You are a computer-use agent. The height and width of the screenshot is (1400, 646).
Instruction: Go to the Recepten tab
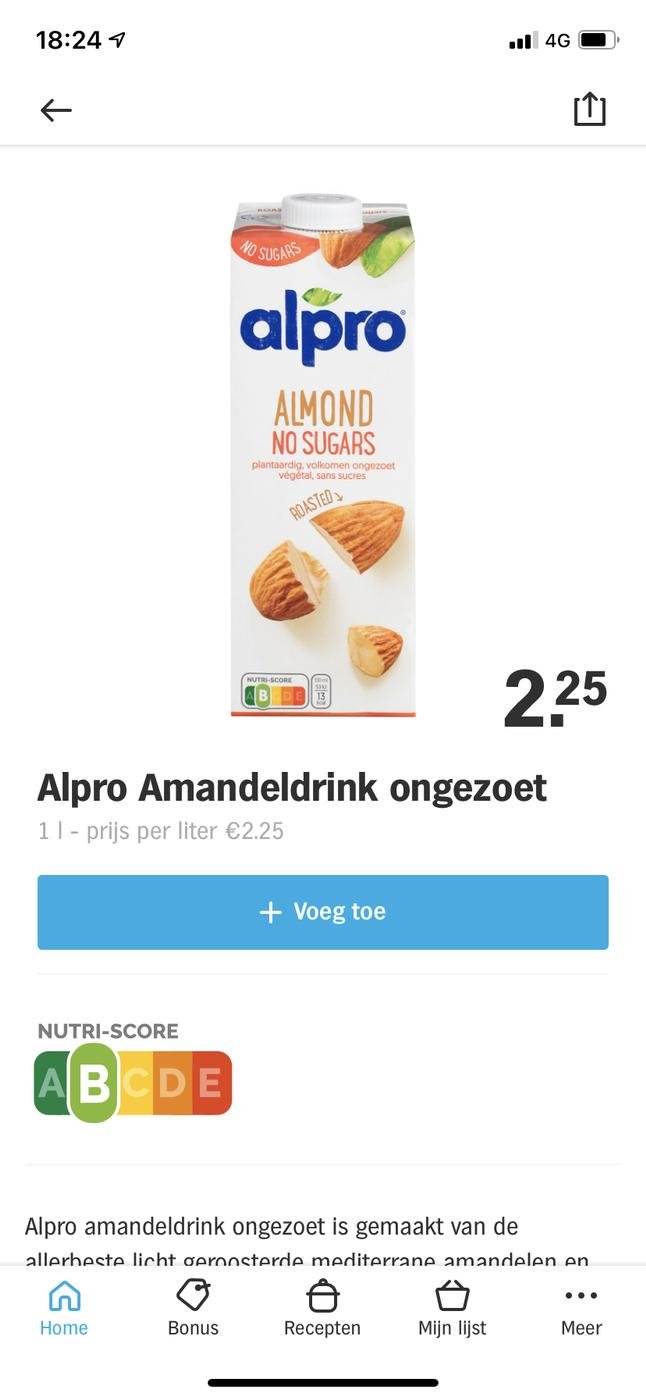(322, 1308)
